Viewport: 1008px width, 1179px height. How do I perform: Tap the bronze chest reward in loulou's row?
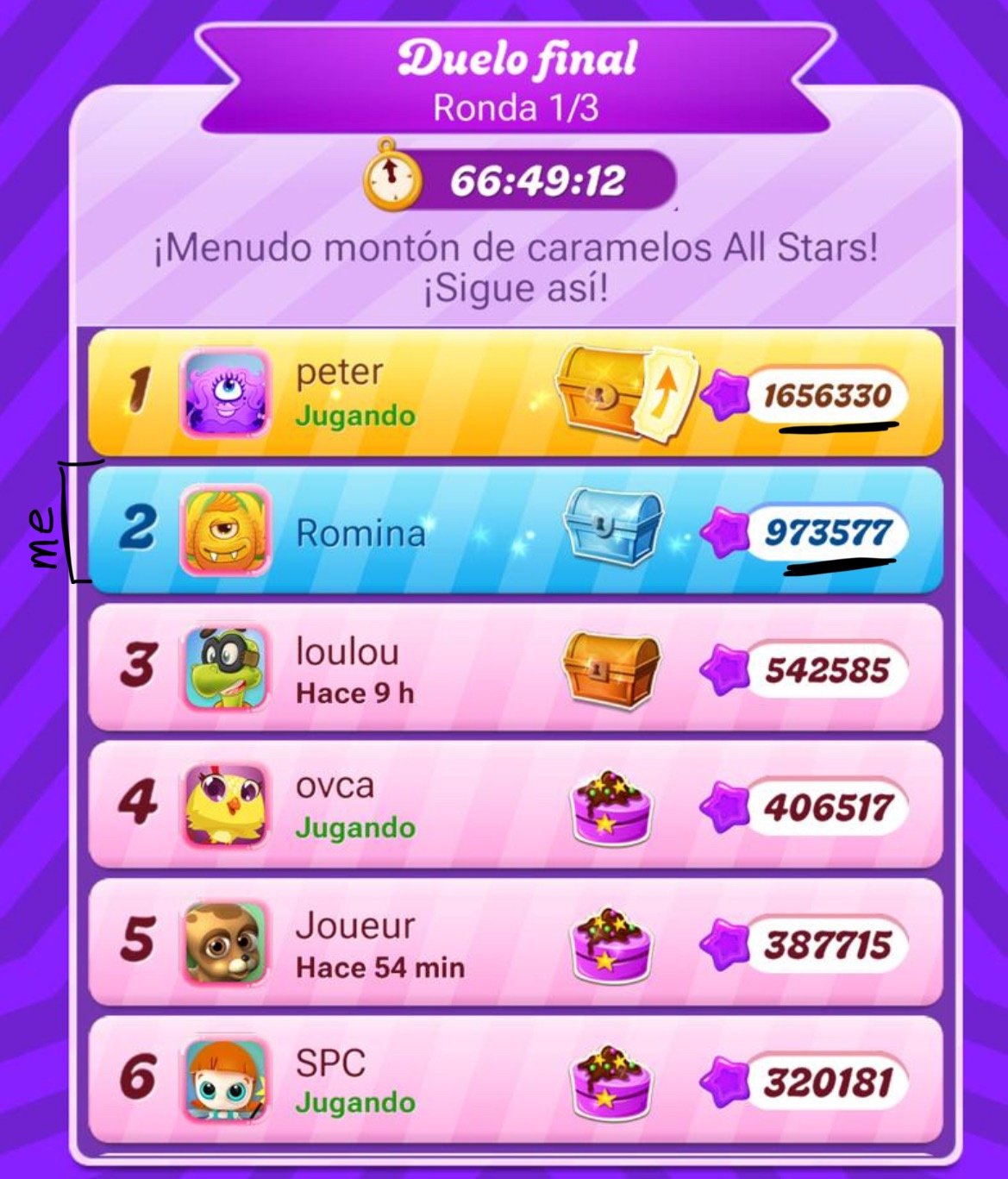point(610,669)
